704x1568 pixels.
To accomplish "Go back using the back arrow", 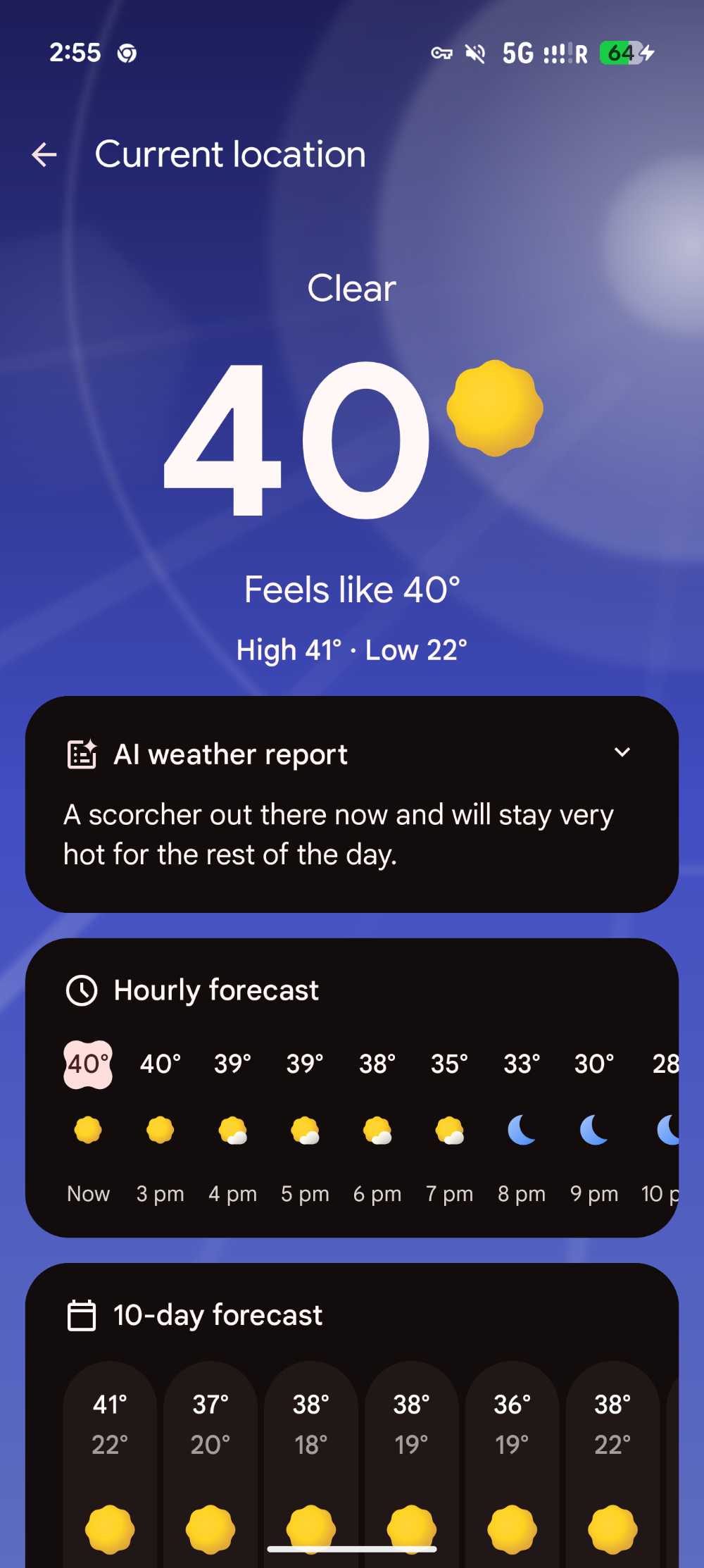I will pyautogui.click(x=44, y=155).
